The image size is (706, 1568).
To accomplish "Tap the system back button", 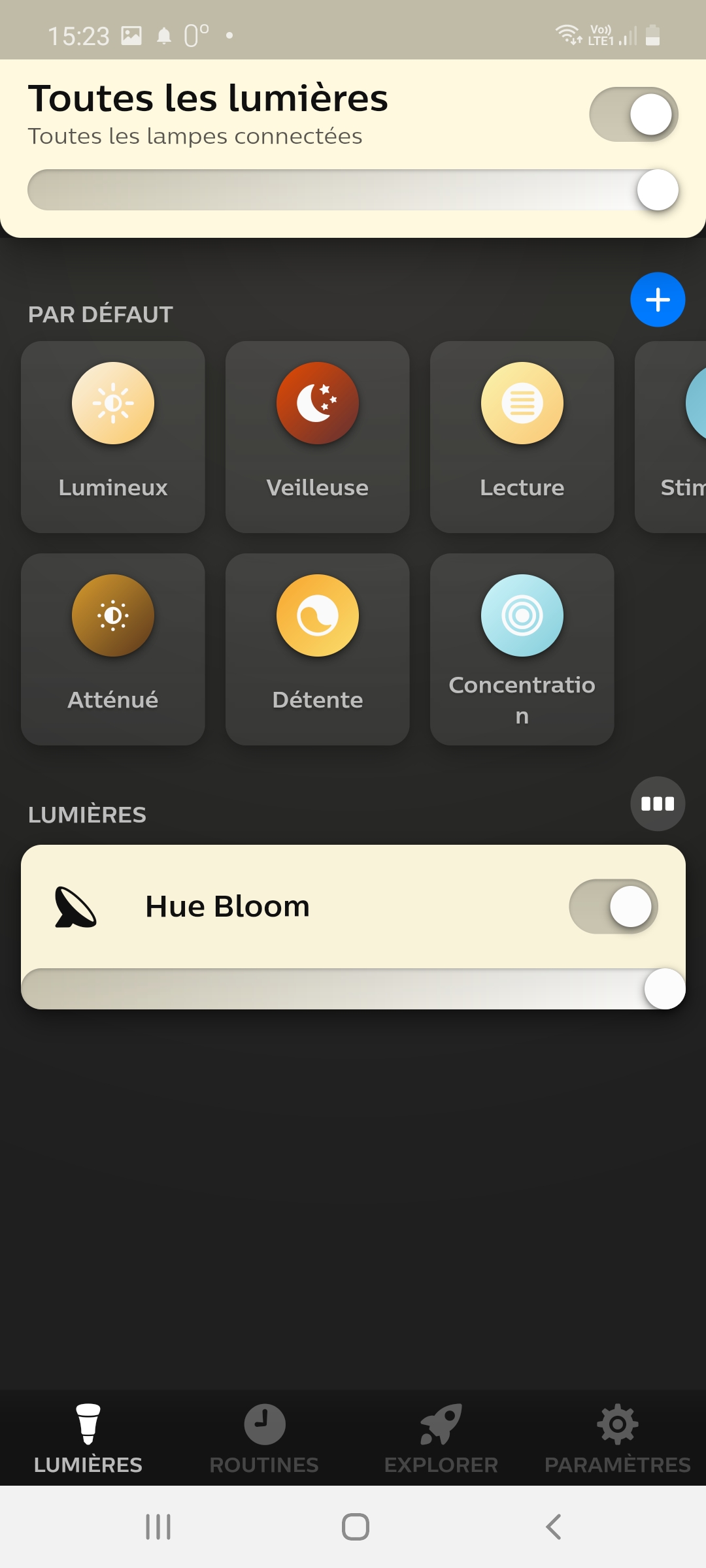I will click(553, 1527).
